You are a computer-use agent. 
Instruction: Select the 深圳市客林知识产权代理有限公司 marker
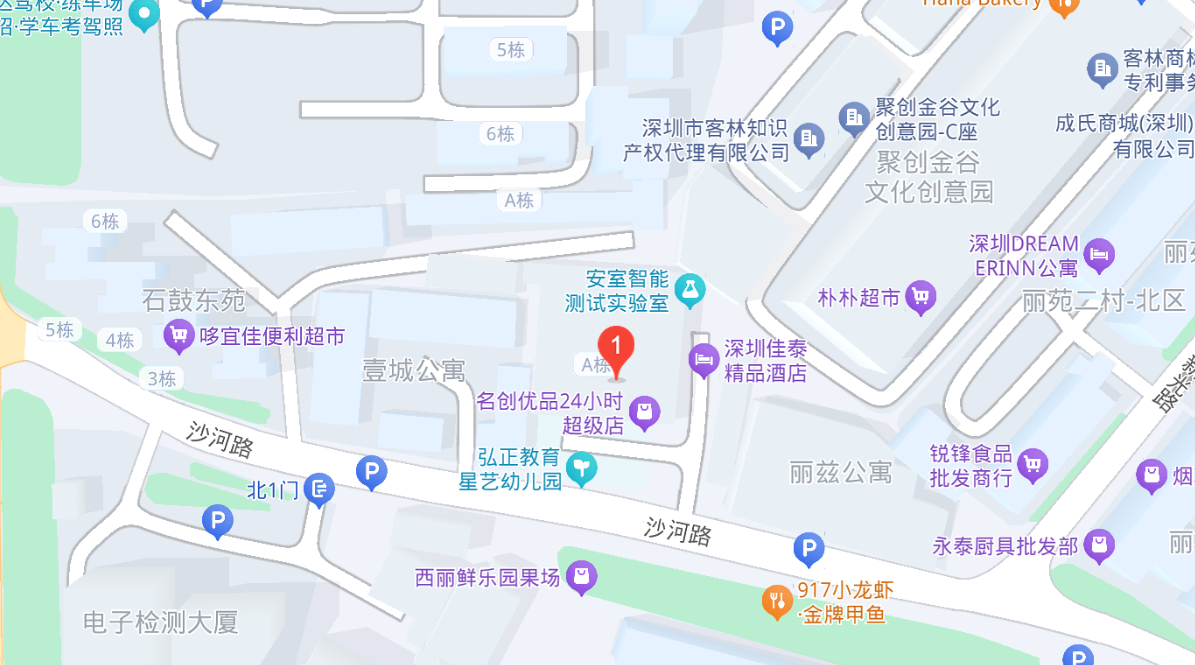(809, 139)
